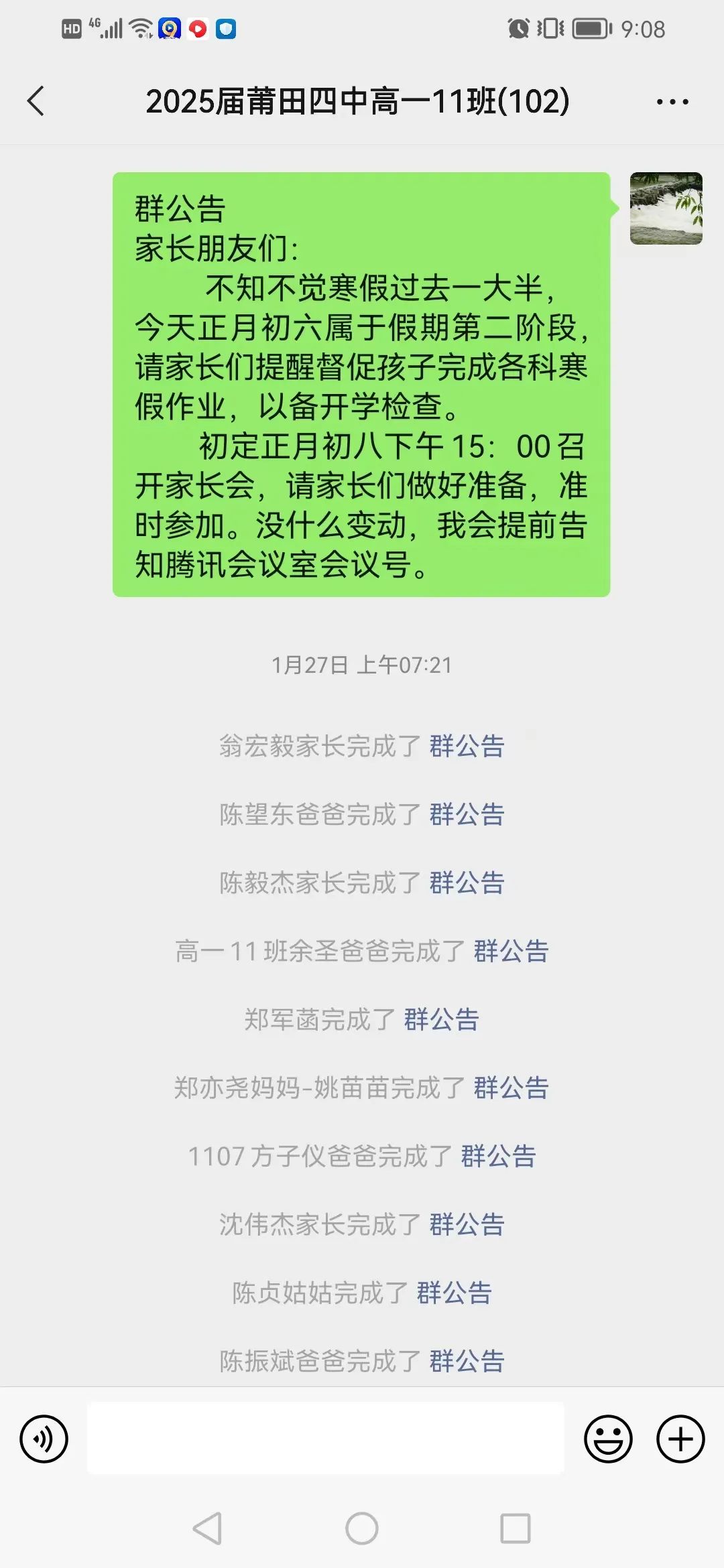The image size is (724, 1568).
Task: Focus the message text field
Action: coord(326,1439)
